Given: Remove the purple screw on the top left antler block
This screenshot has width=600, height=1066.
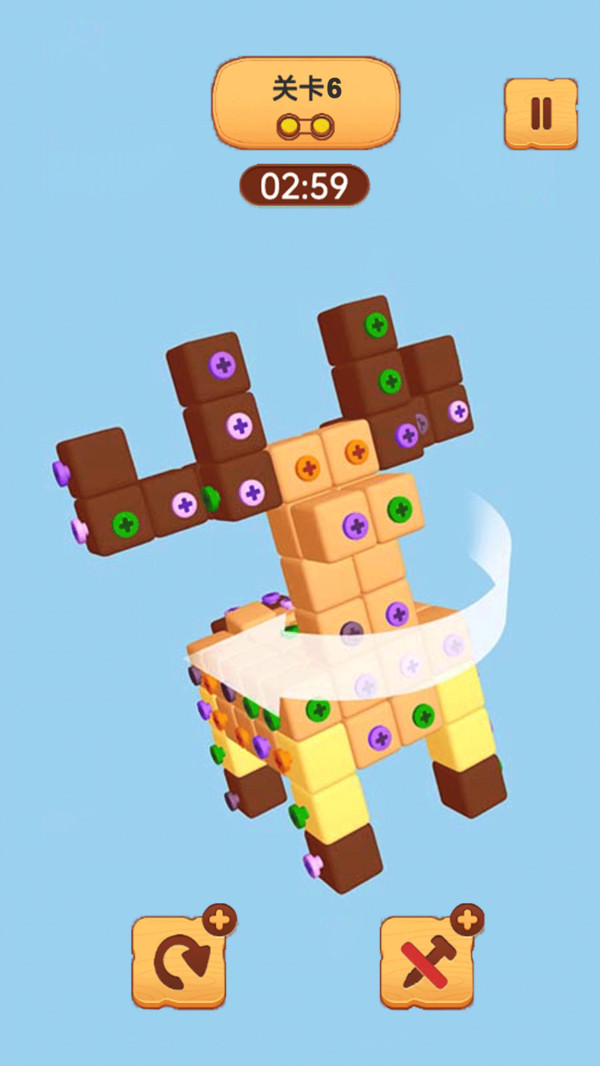Looking at the screenshot, I should point(223,365).
